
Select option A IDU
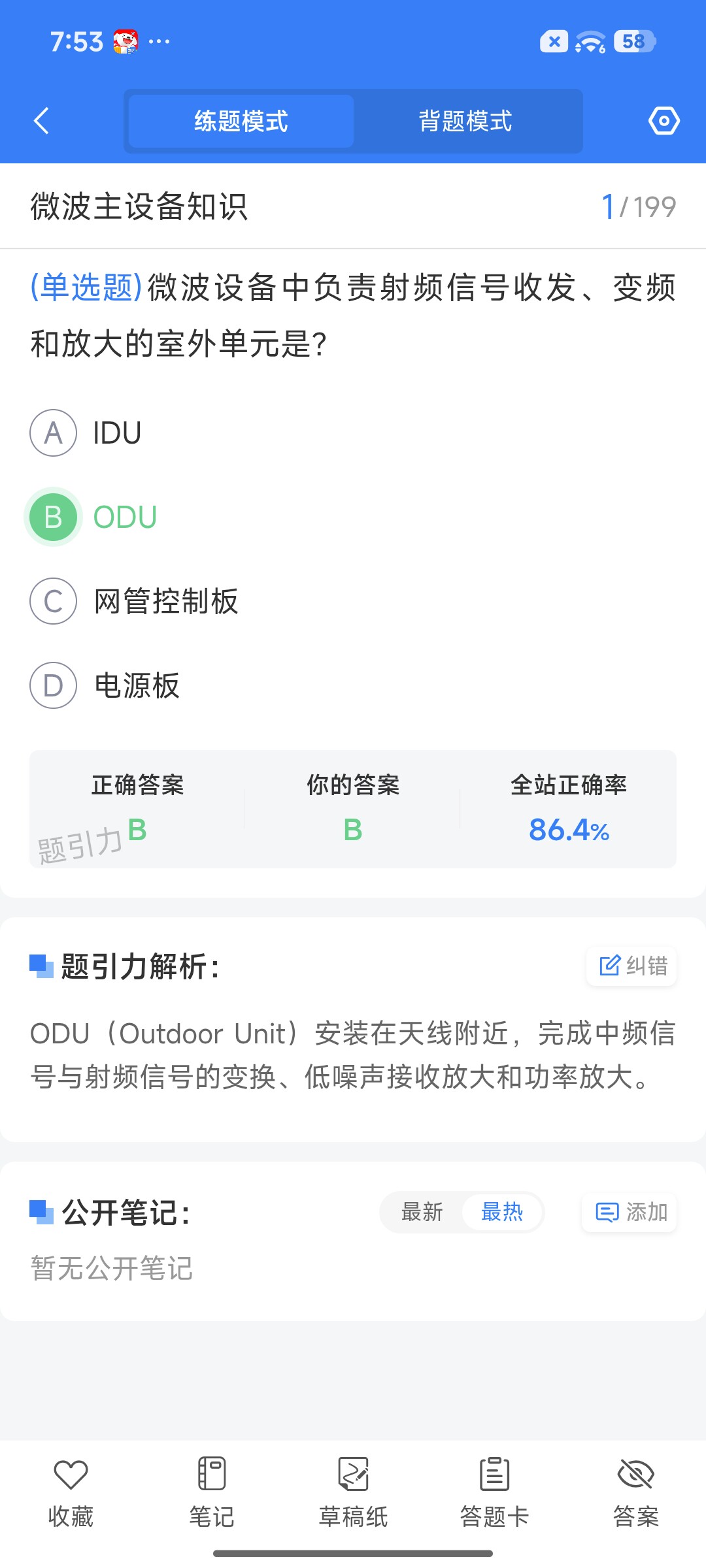(x=86, y=433)
